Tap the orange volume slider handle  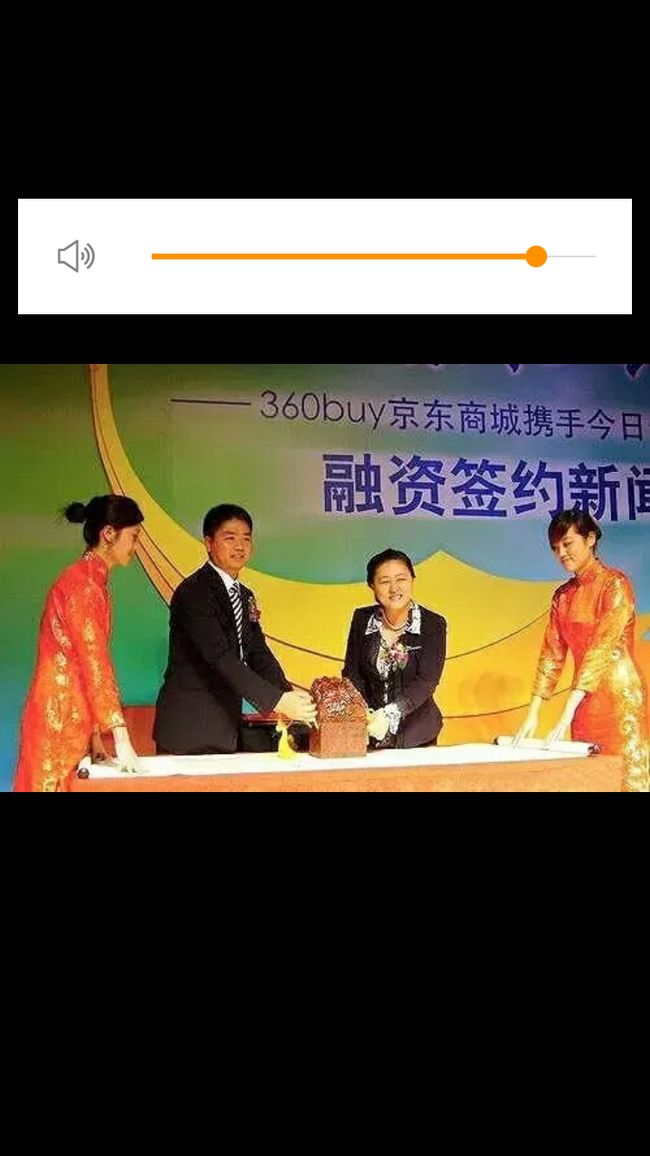tap(536, 257)
